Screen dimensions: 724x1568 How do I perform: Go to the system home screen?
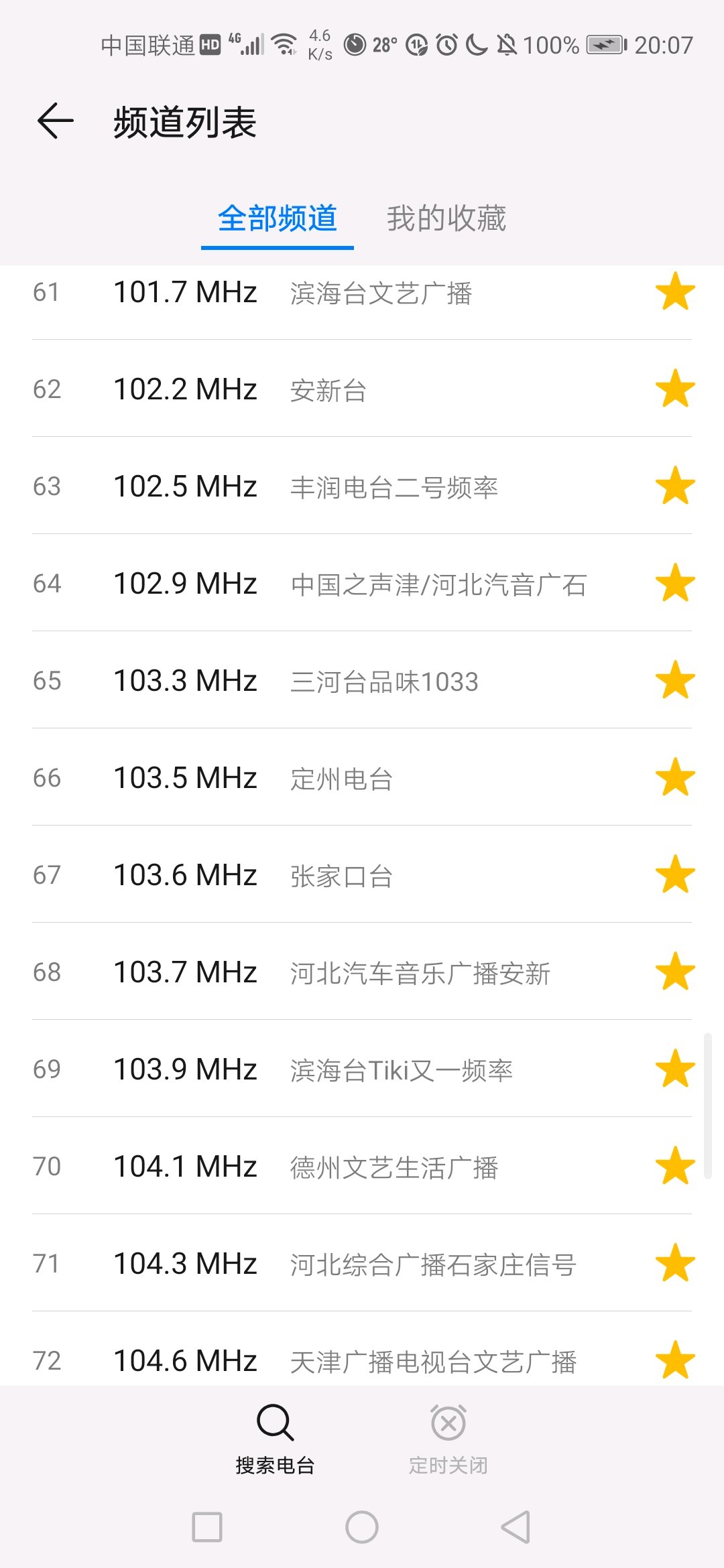pos(362,1528)
